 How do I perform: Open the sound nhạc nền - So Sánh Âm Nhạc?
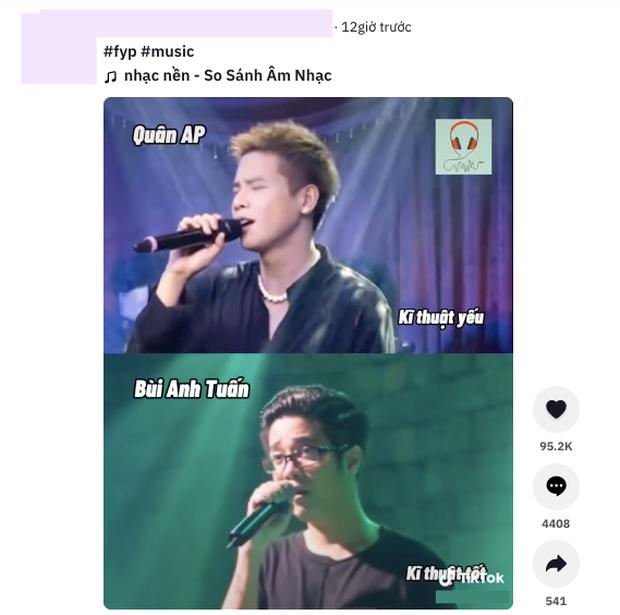point(227,75)
